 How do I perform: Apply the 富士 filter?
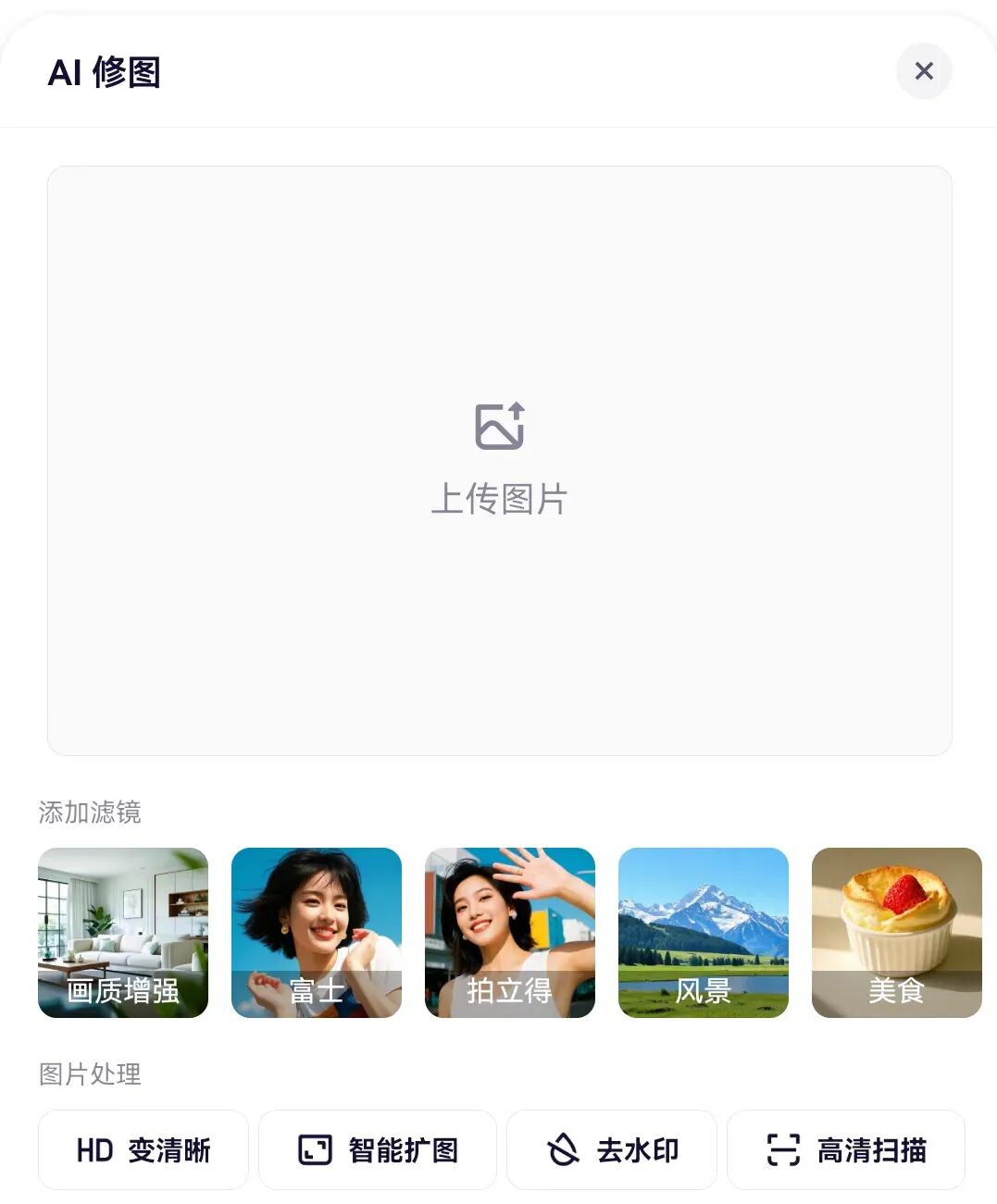point(317,933)
